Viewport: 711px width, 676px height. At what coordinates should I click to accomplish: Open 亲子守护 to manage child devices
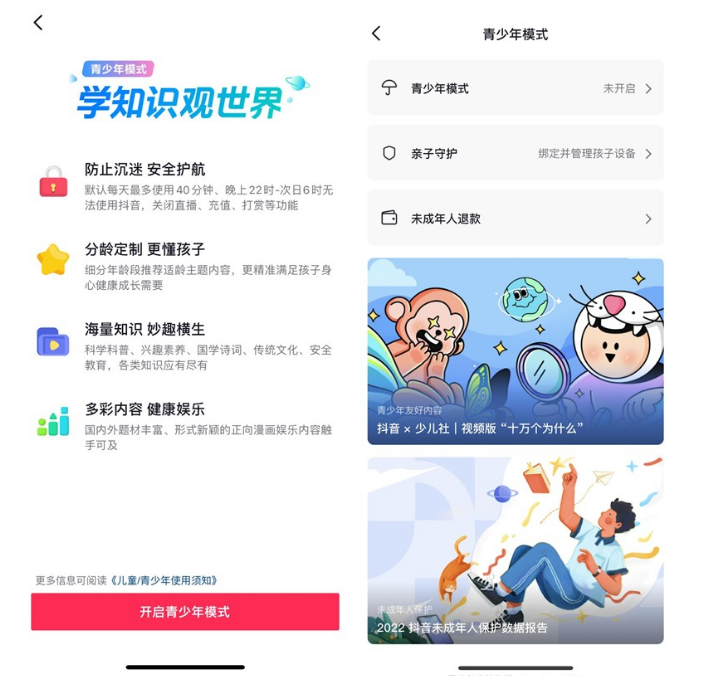coord(515,153)
